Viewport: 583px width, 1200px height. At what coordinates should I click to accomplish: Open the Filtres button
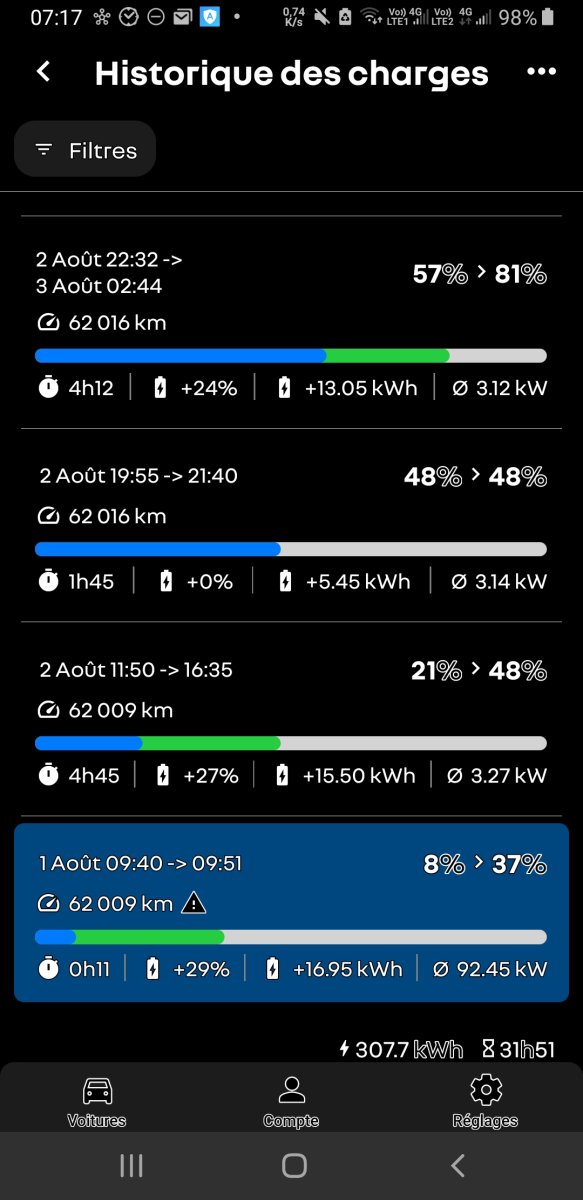click(85, 150)
